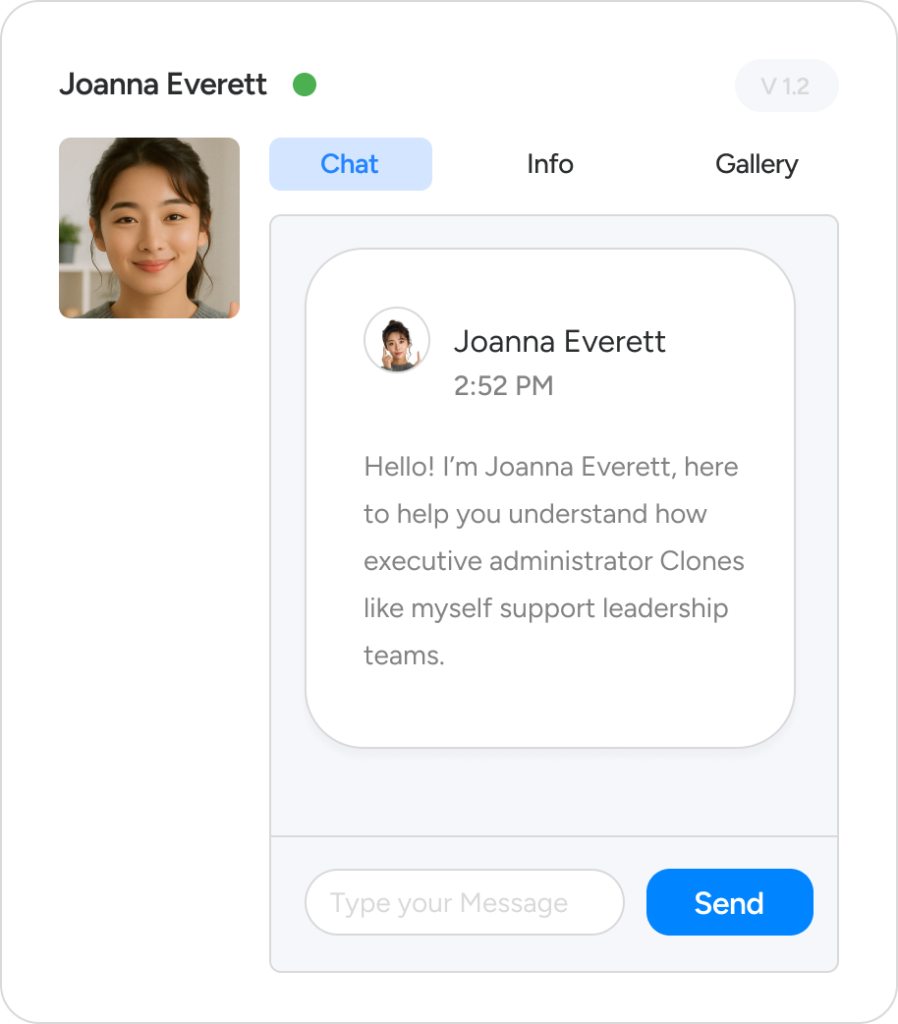Open the Info section of the clone
This screenshot has height=1024, width=898.
(550, 164)
